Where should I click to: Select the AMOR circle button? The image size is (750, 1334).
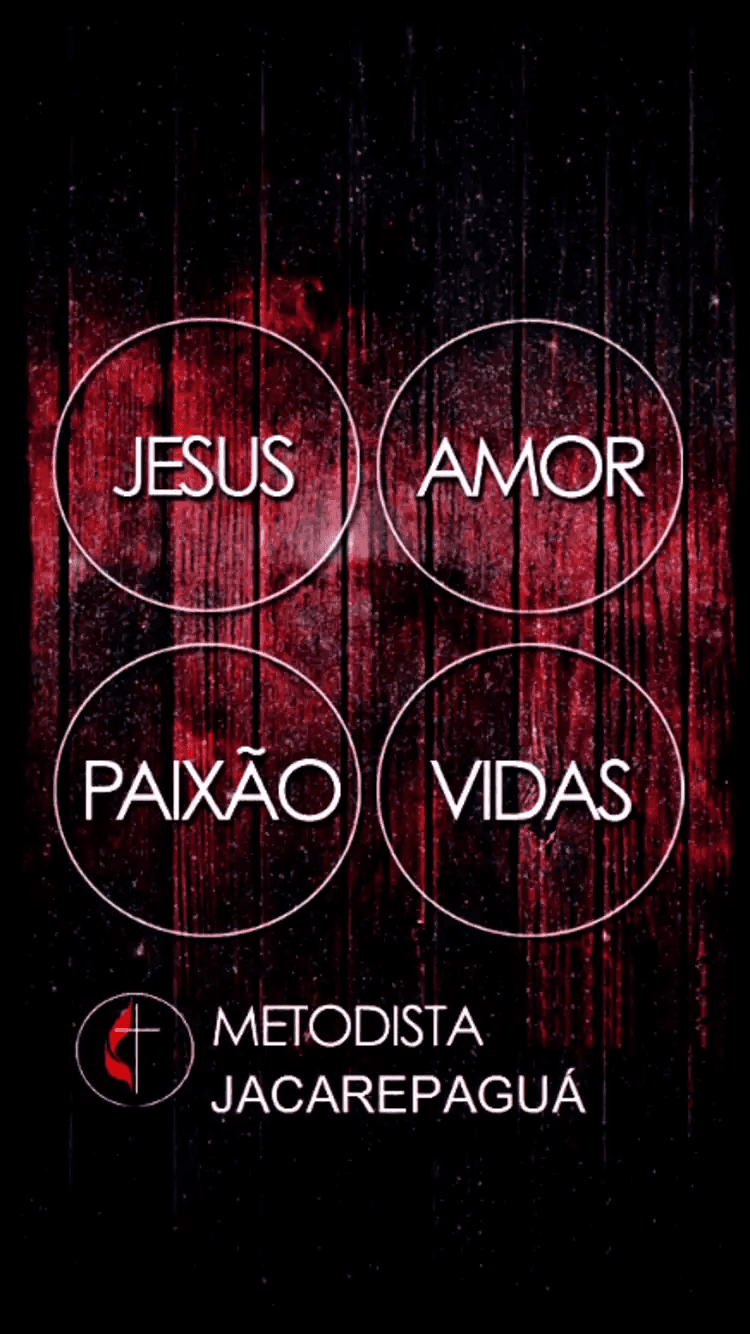pyautogui.click(x=531, y=466)
